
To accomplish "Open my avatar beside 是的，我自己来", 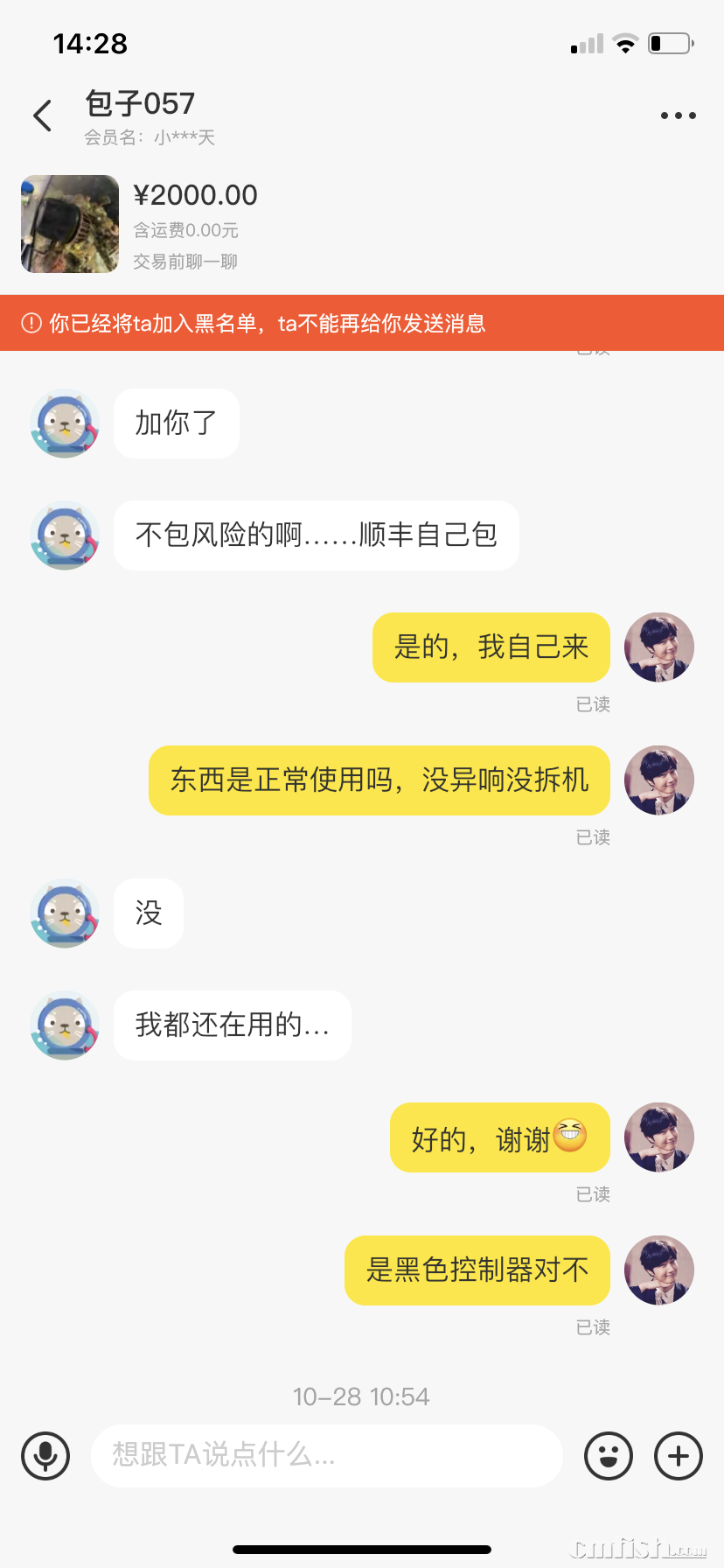I will (x=659, y=647).
